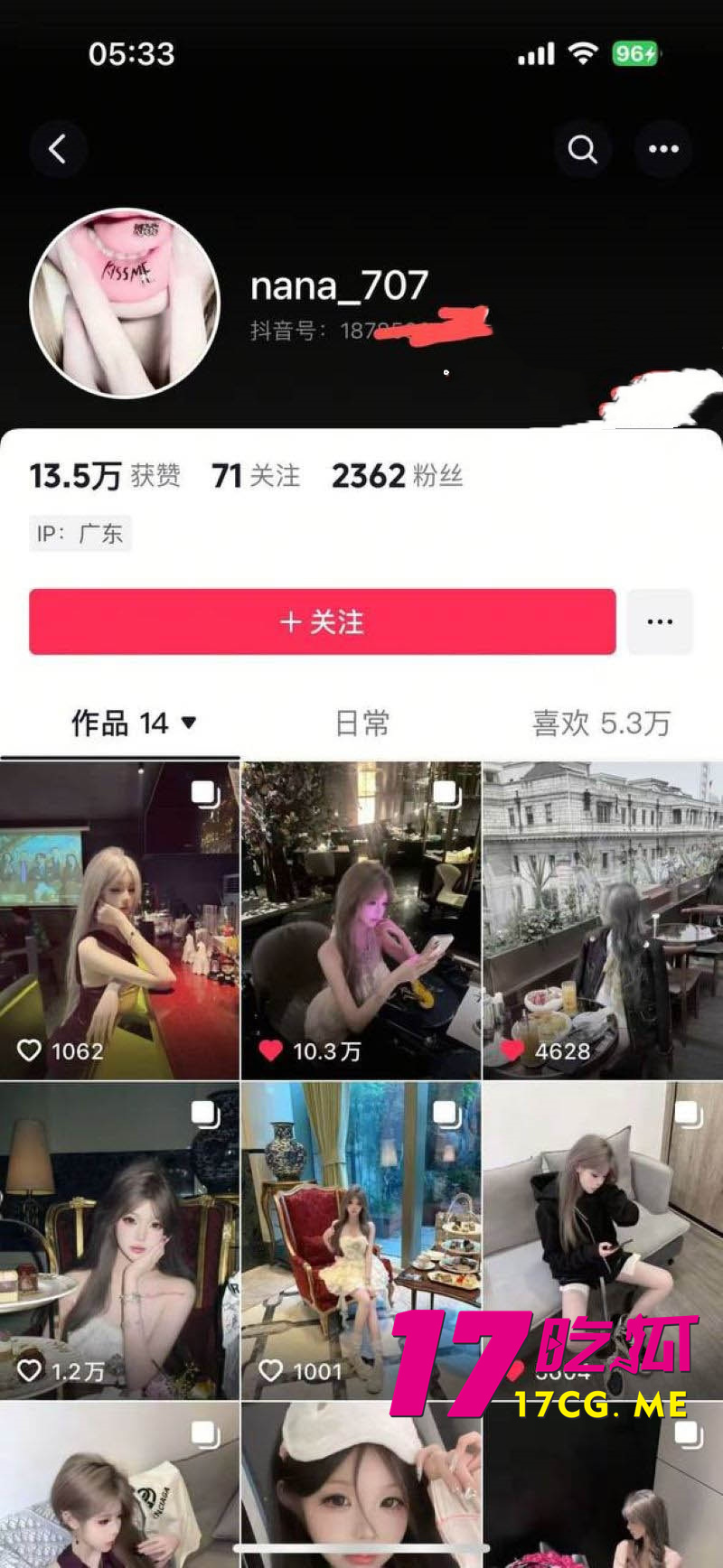This screenshot has width=723, height=1568.
Task: Tap the back arrow to leave profile
Action: point(58,149)
